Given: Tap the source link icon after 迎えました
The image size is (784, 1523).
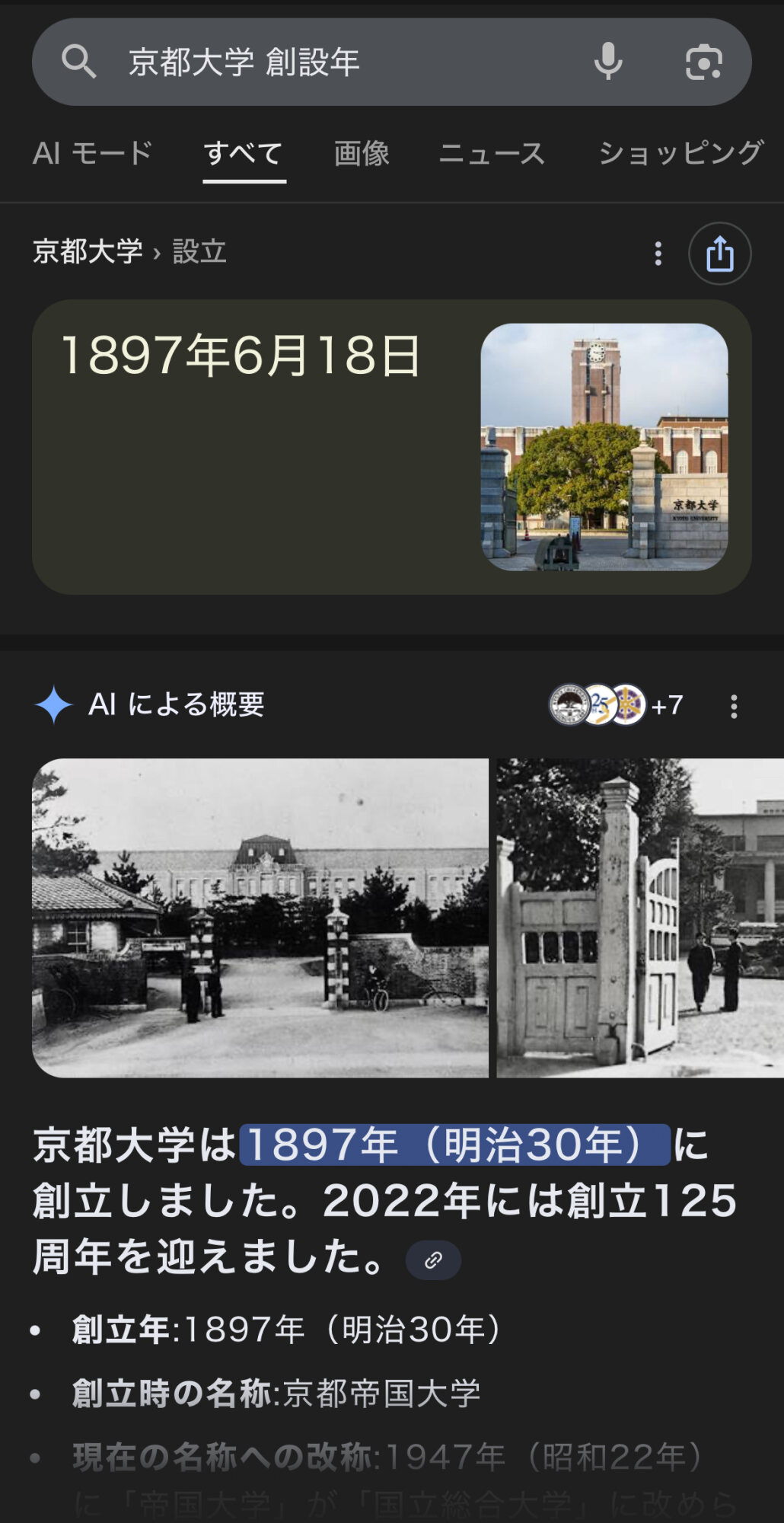Looking at the screenshot, I should click(x=433, y=1260).
